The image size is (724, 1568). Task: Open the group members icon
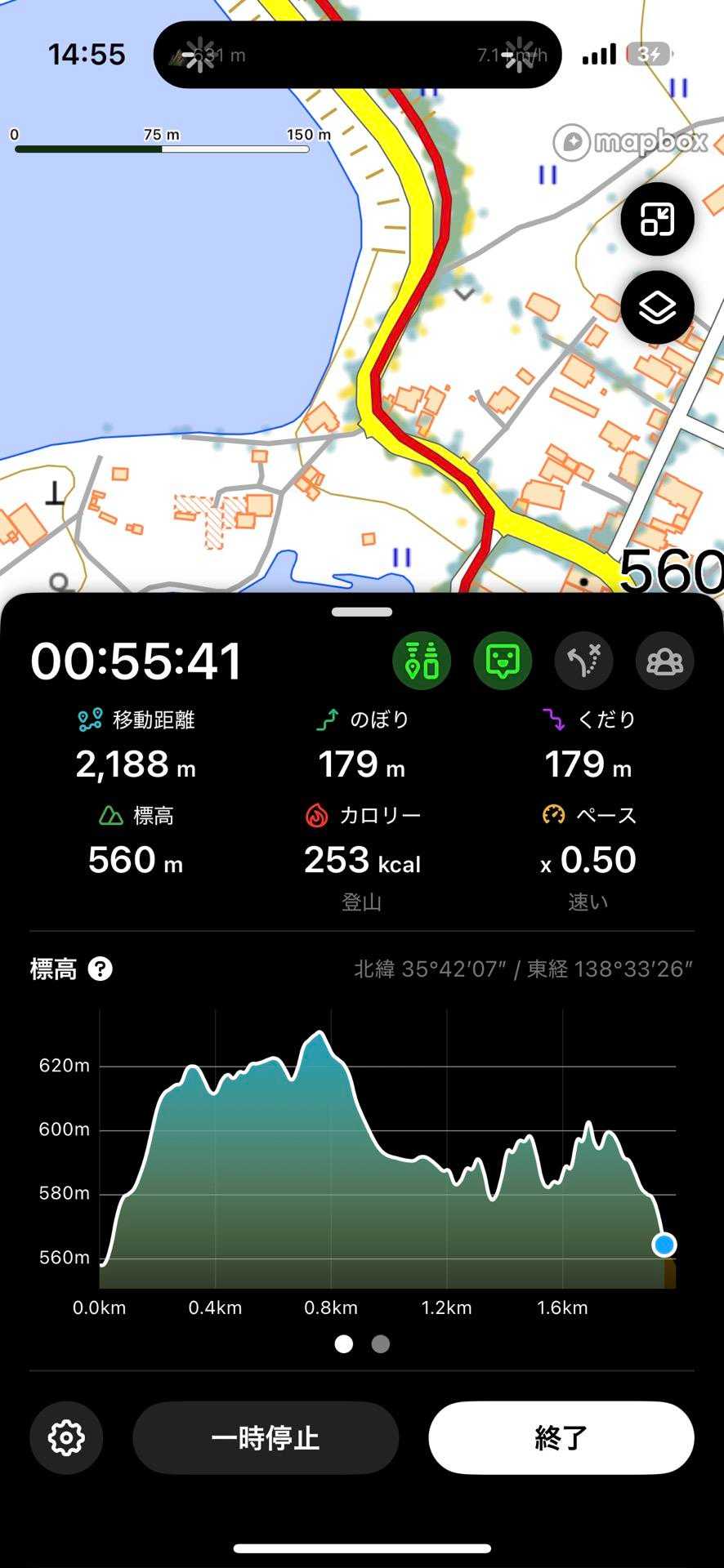[664, 661]
